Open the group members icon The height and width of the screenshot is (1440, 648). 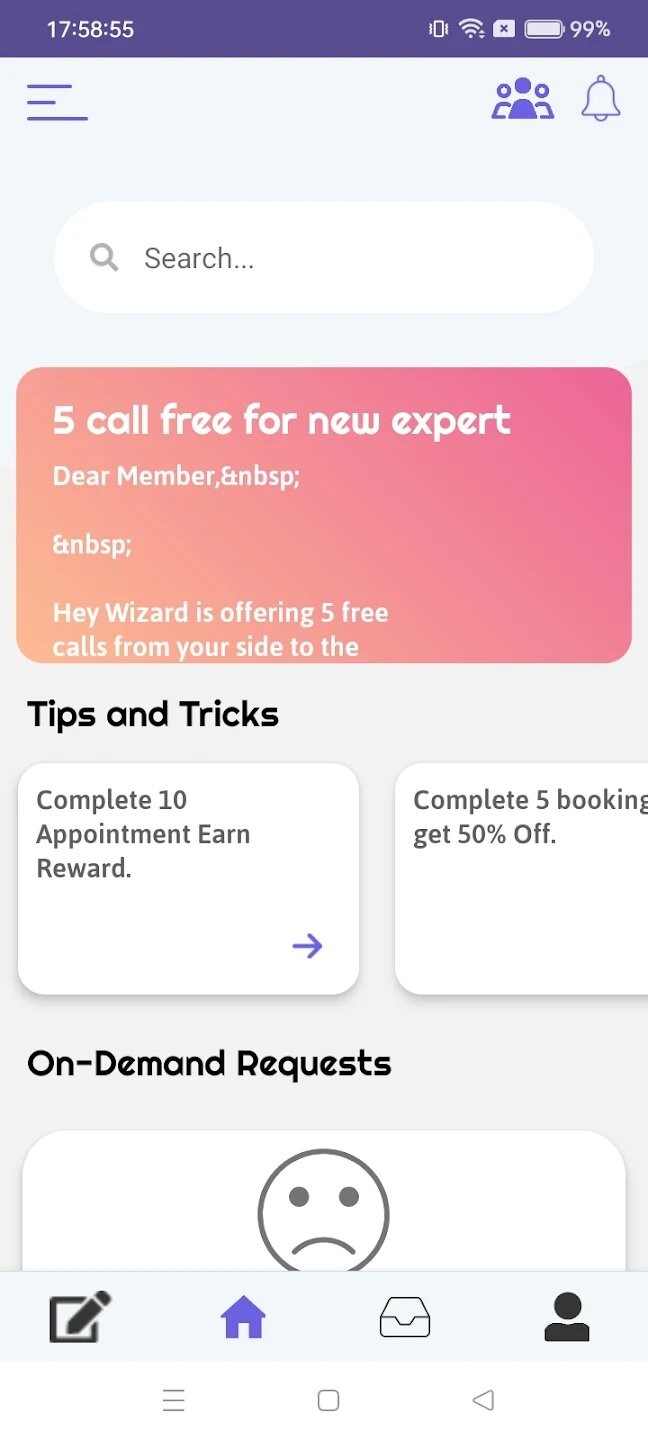(x=522, y=100)
